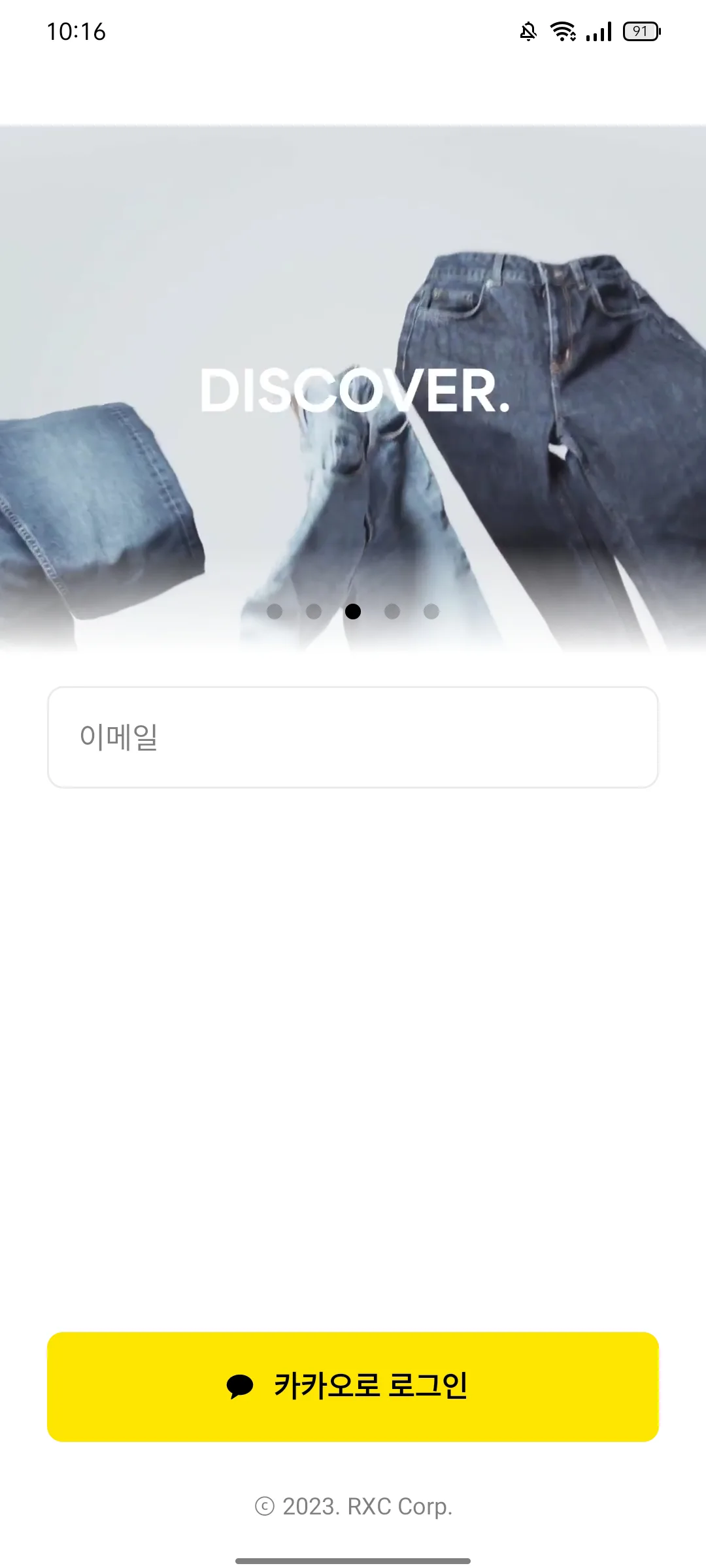
Task: Go to the fourth banner page dot
Action: (392, 612)
